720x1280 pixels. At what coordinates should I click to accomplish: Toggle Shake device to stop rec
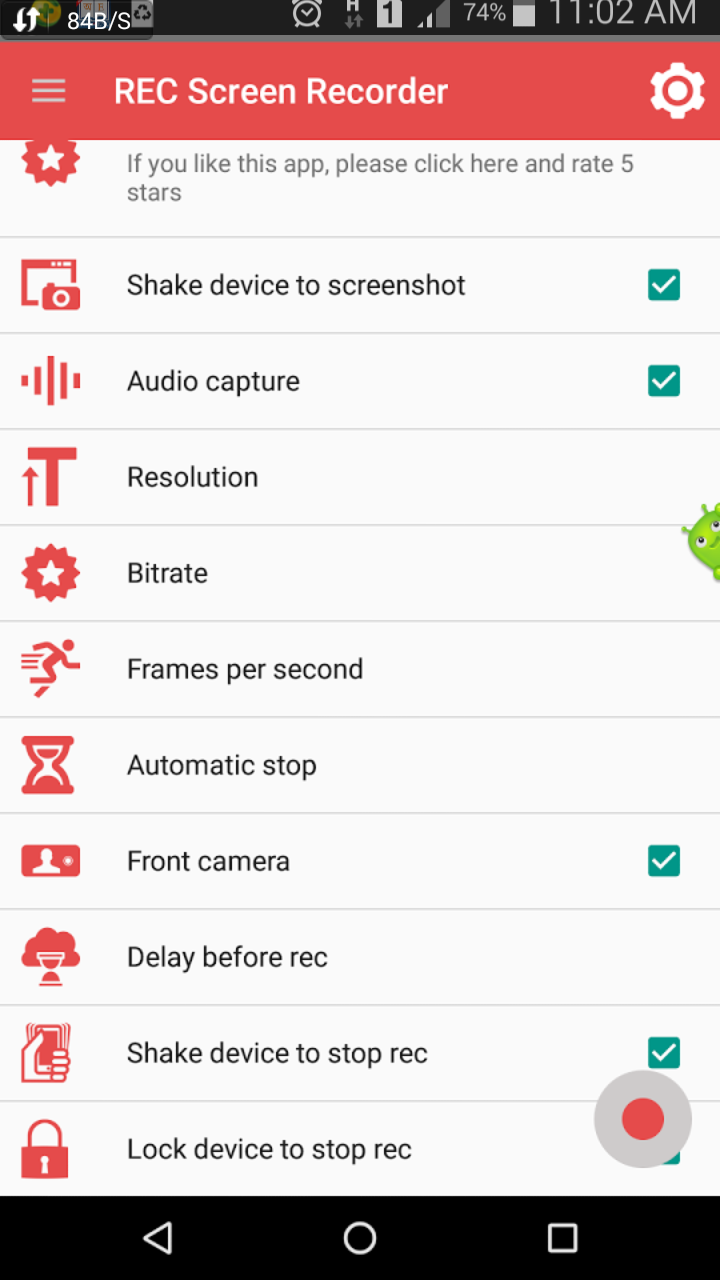(x=664, y=1051)
